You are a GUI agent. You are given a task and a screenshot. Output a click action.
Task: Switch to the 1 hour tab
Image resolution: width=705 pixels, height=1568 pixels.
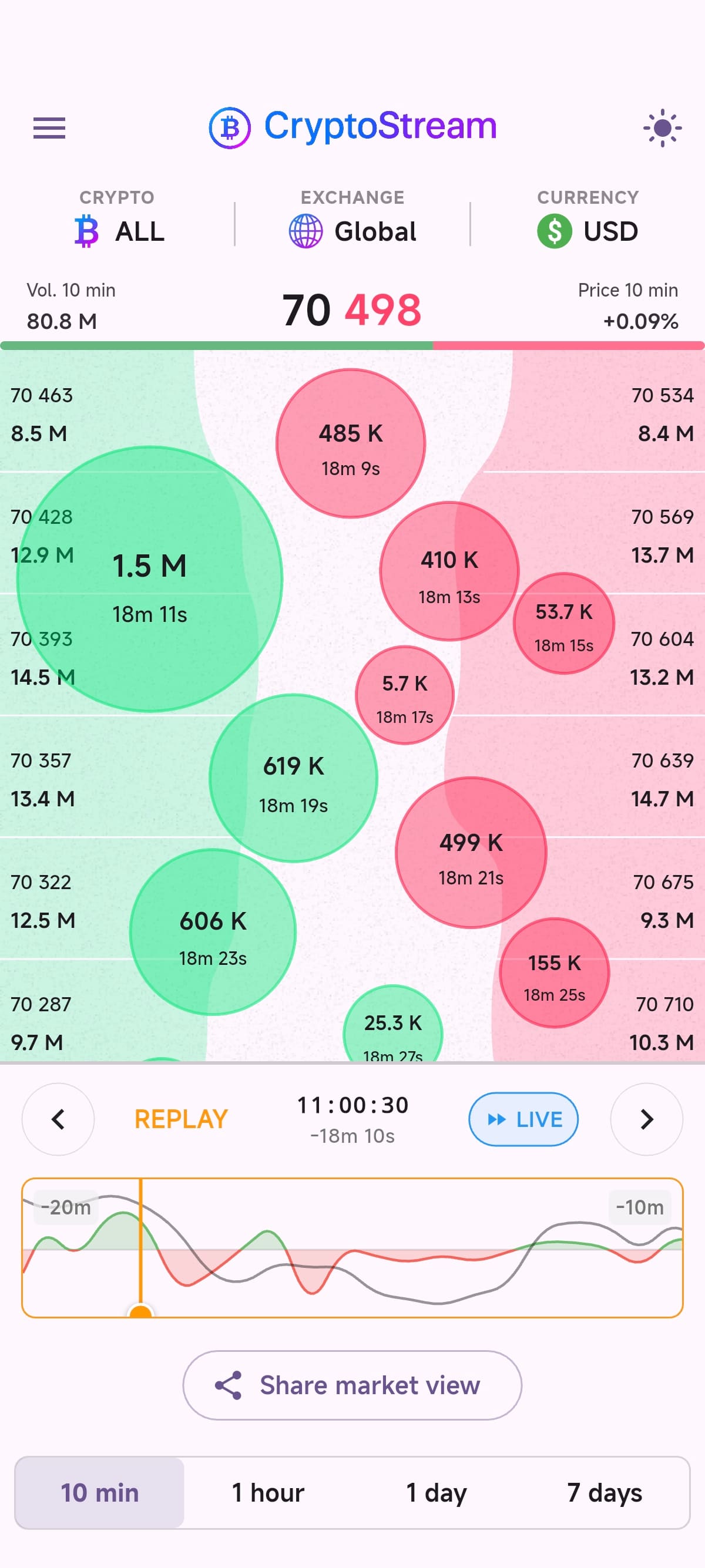[267, 1493]
